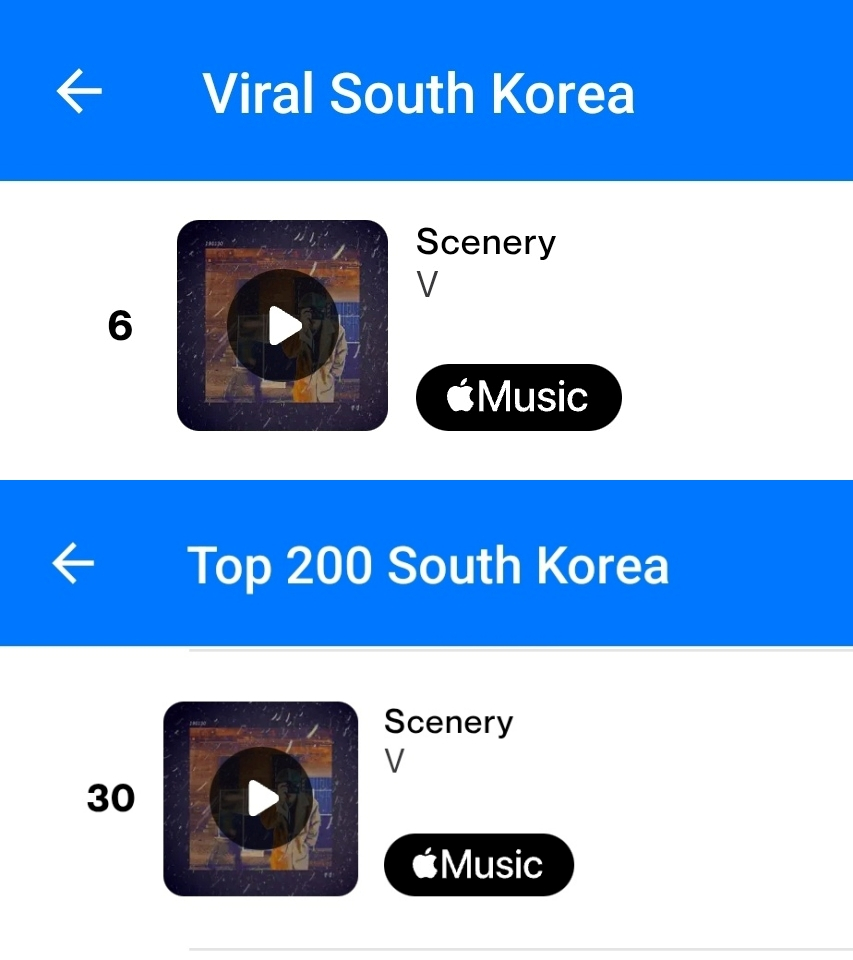Go back from Top 200 South Korea
This screenshot has width=853, height=960.
[74, 564]
